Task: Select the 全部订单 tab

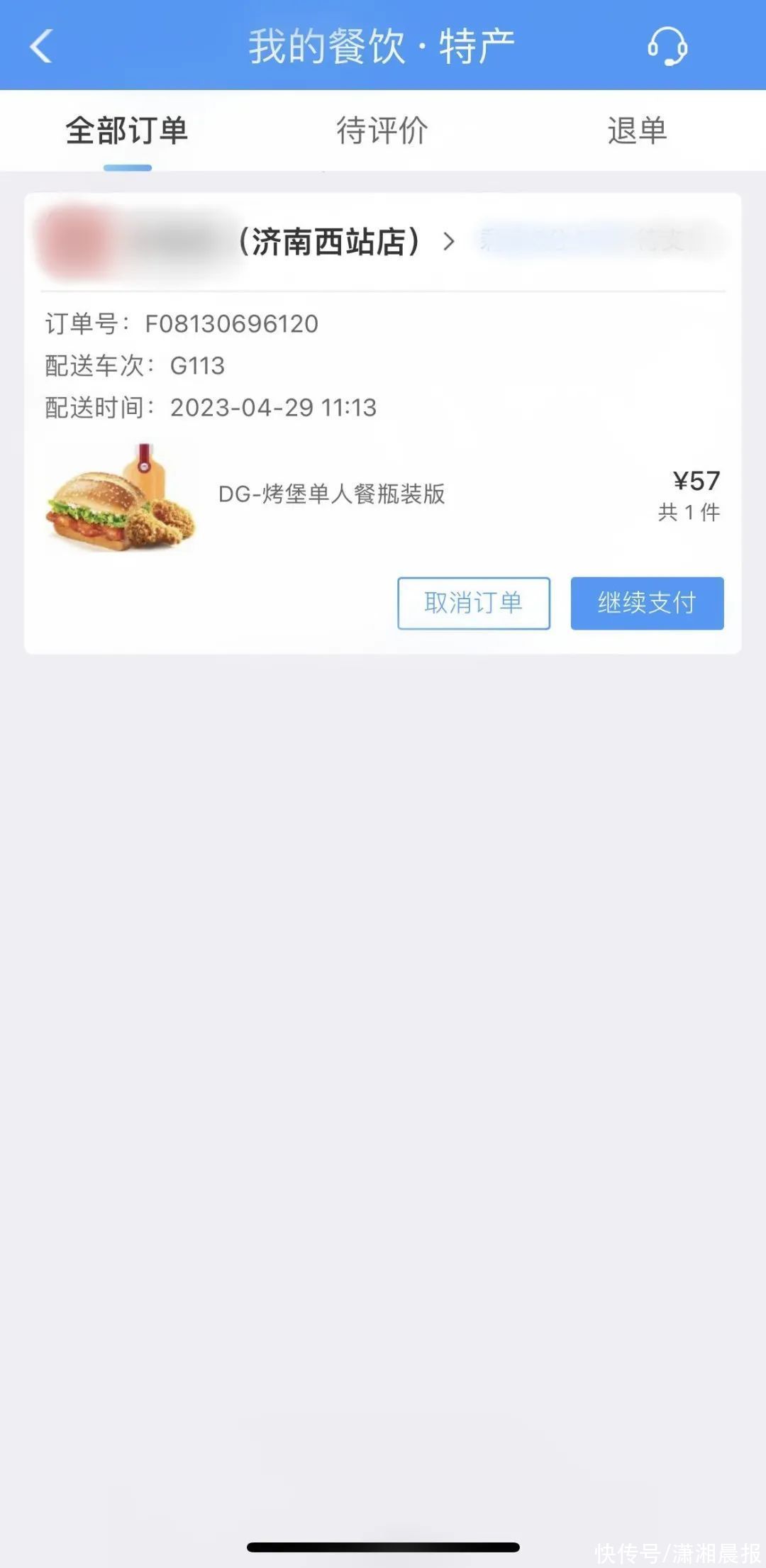Action: (x=126, y=130)
